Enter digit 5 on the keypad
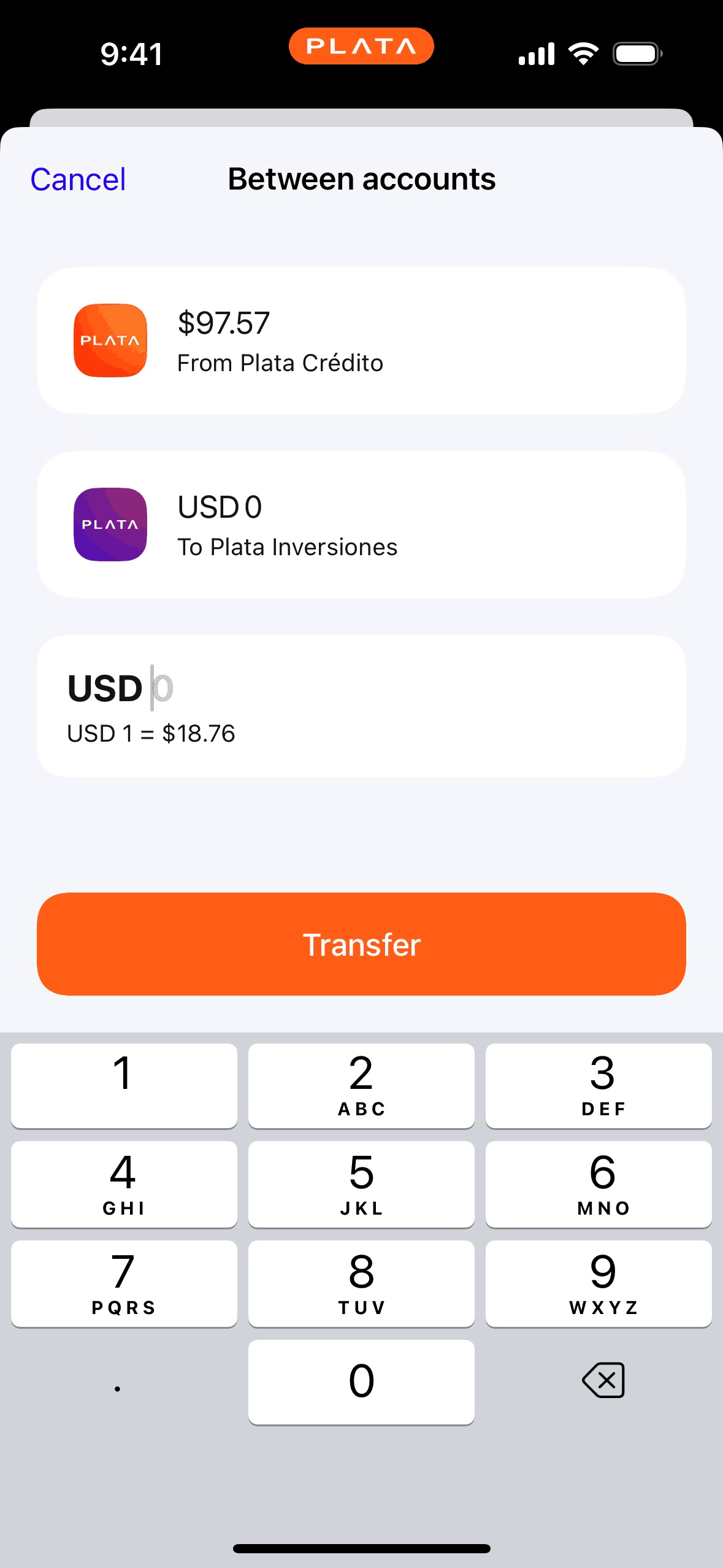Viewport: 723px width, 1568px height. click(x=361, y=1183)
